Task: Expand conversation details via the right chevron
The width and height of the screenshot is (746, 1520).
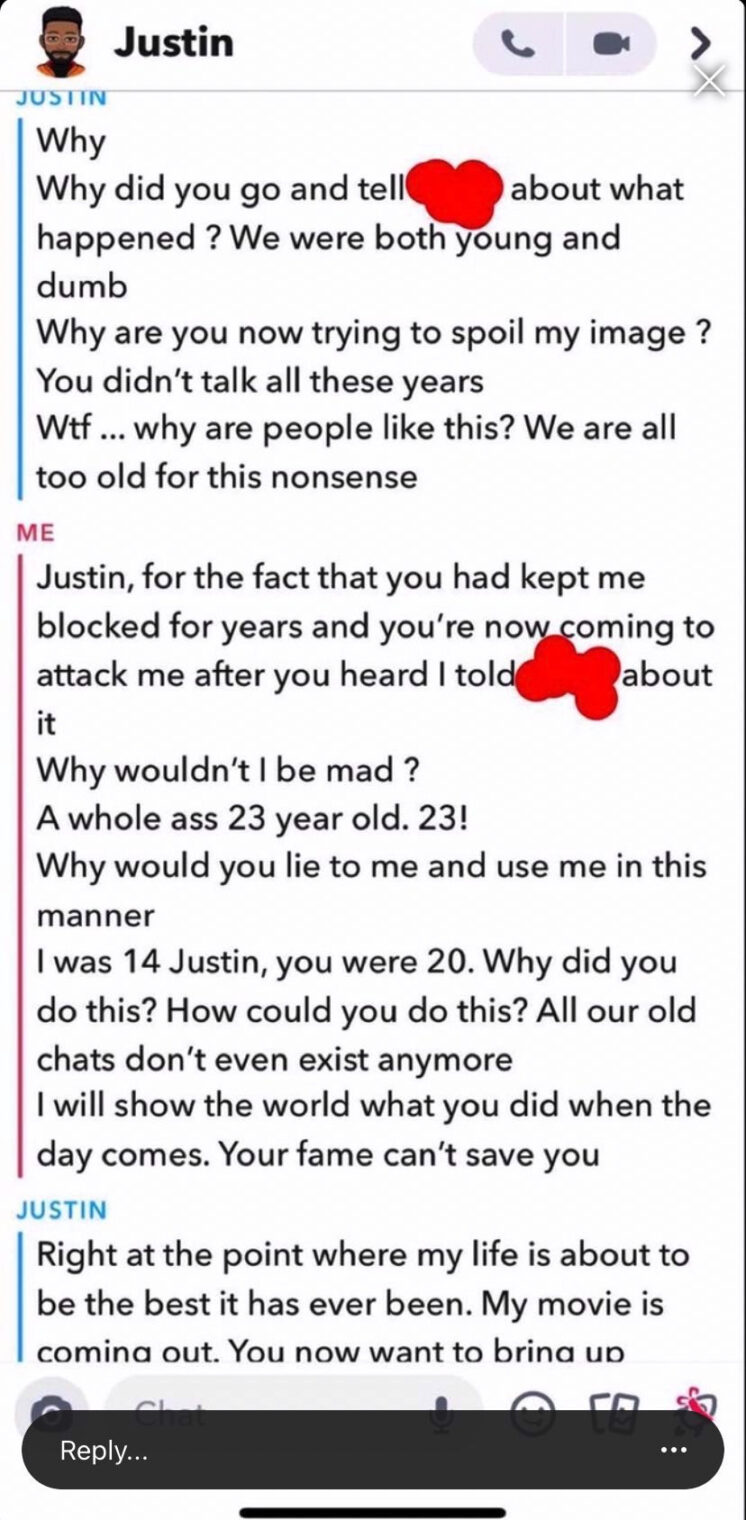Action: (701, 42)
